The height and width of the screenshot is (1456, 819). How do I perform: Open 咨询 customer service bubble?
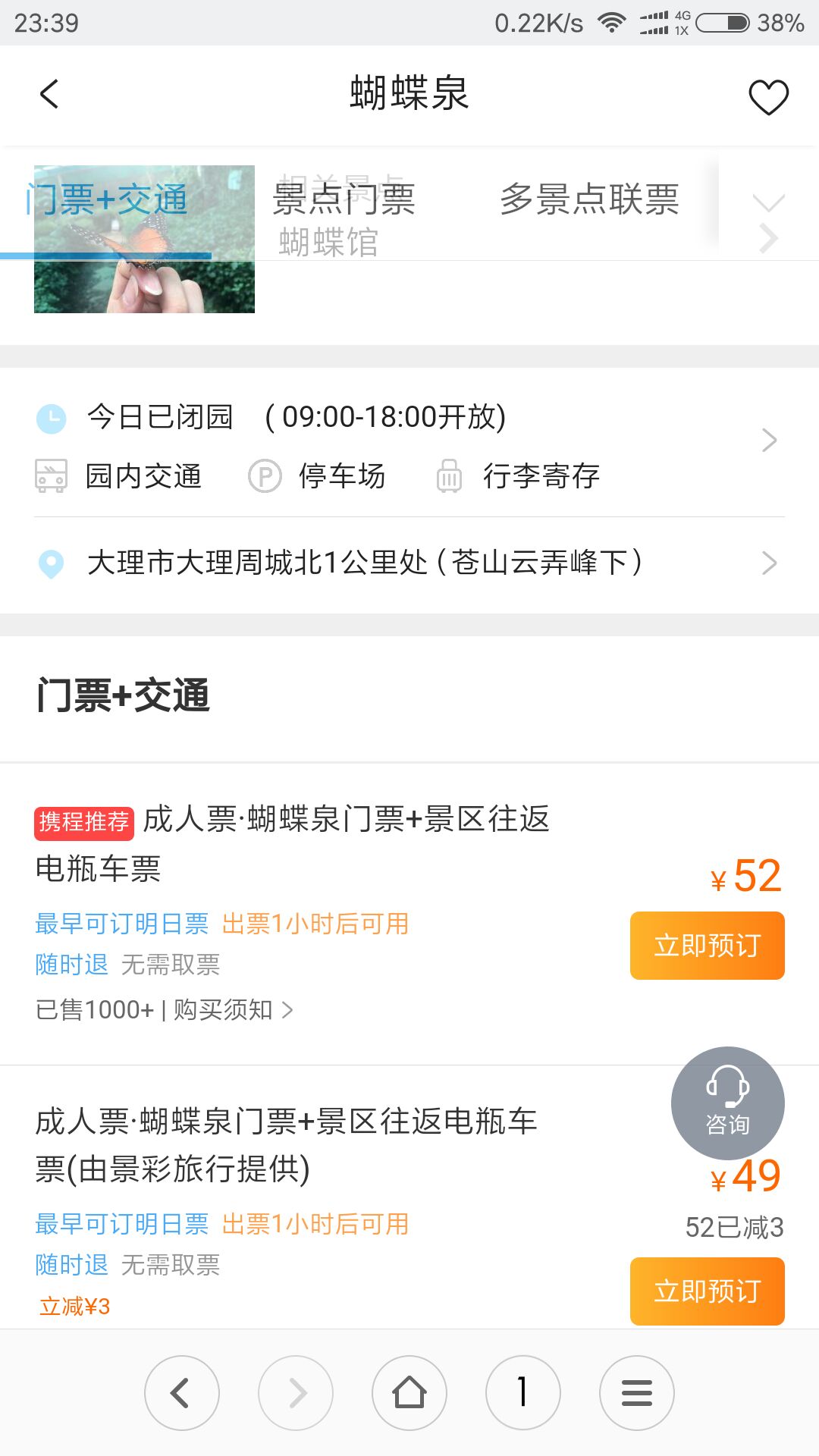pyautogui.click(x=727, y=1103)
